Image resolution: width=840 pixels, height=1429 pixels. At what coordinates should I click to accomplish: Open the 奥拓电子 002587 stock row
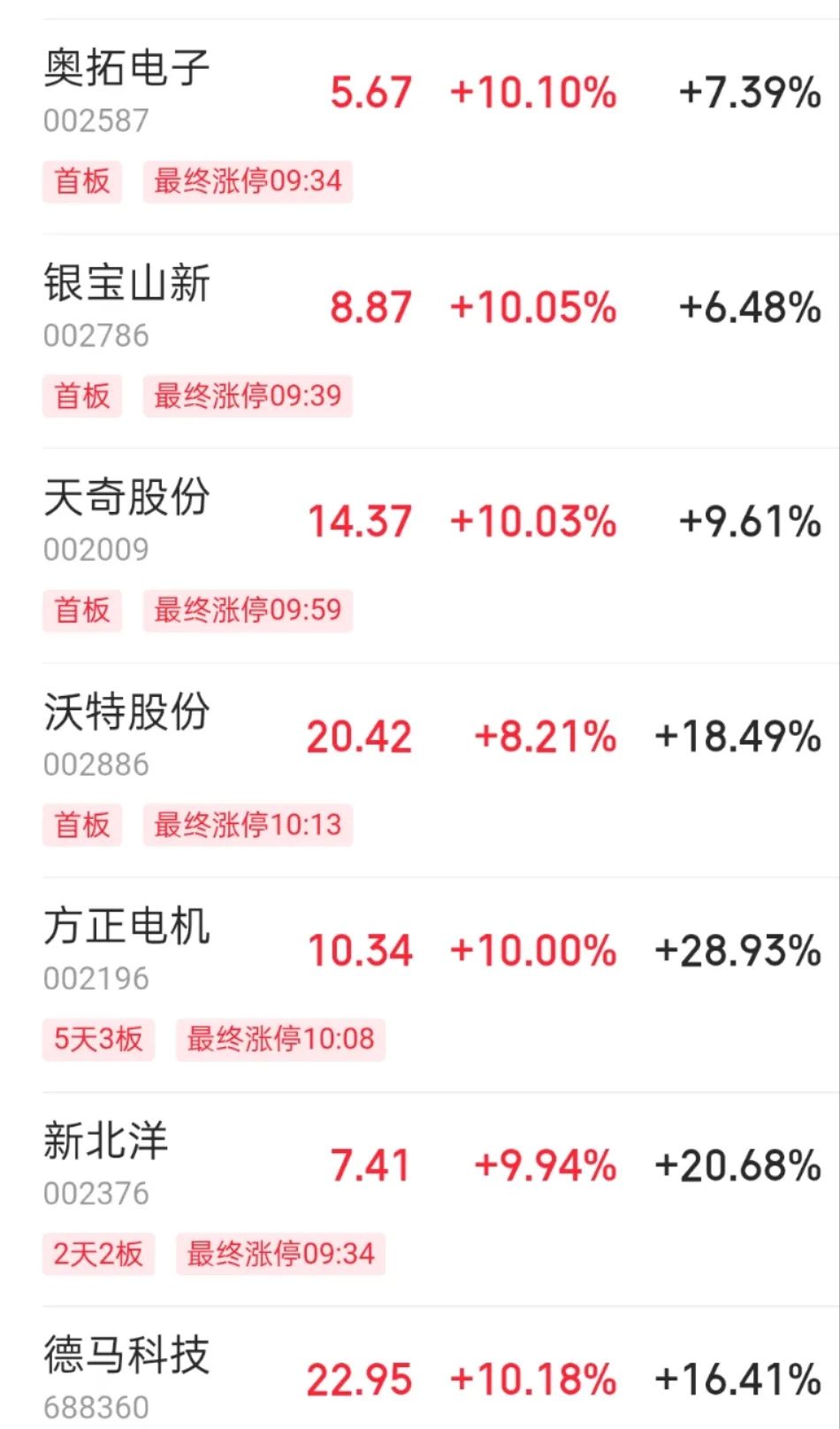420,126
